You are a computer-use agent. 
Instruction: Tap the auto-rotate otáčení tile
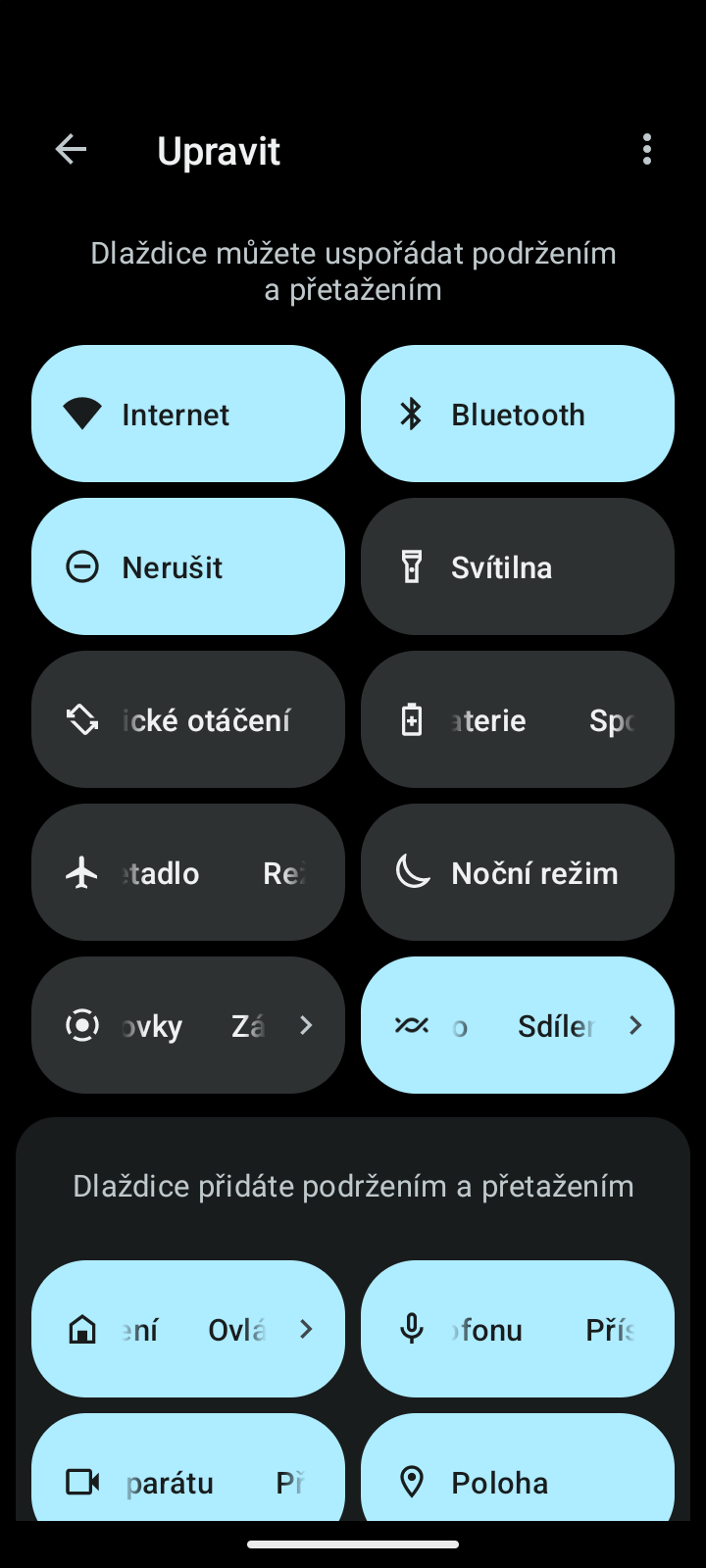click(188, 719)
